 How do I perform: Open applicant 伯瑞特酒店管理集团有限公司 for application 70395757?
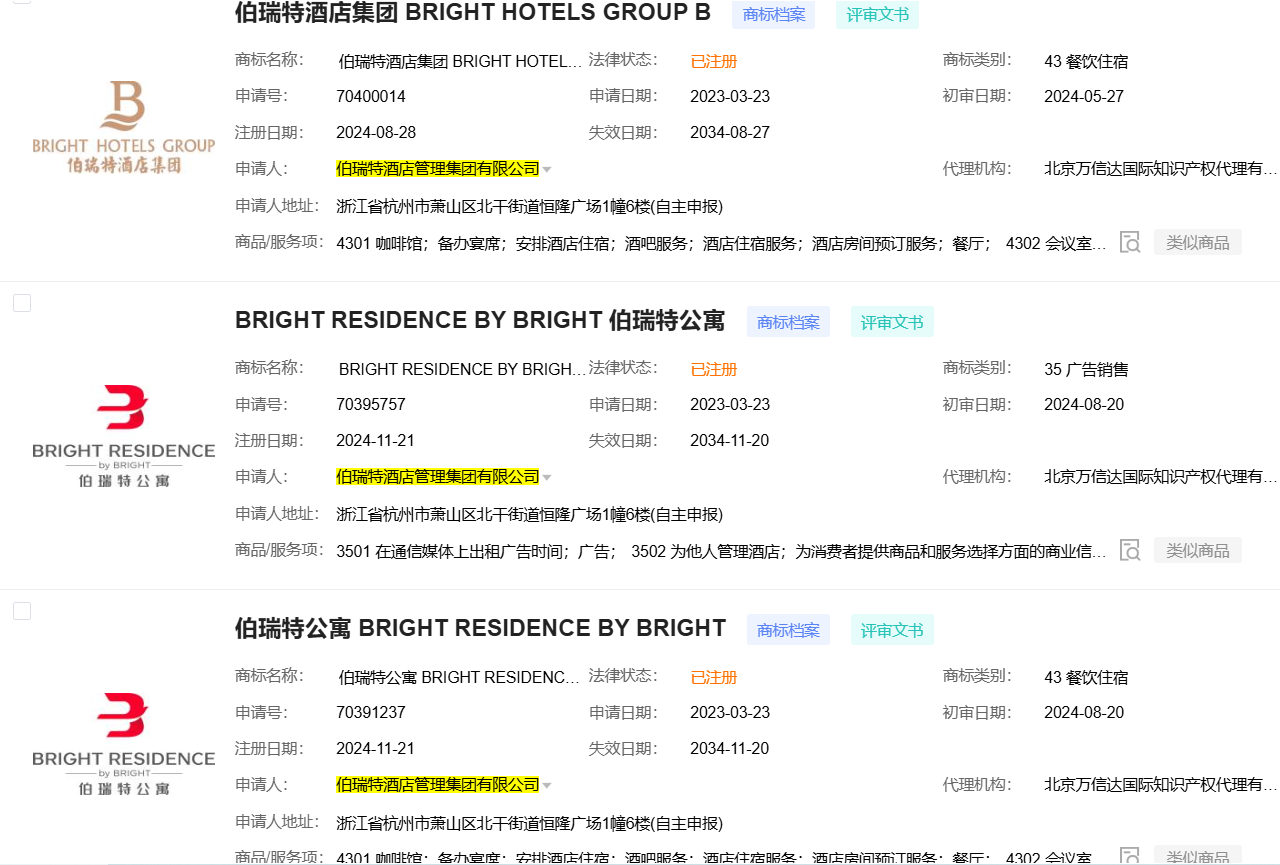coord(437,477)
